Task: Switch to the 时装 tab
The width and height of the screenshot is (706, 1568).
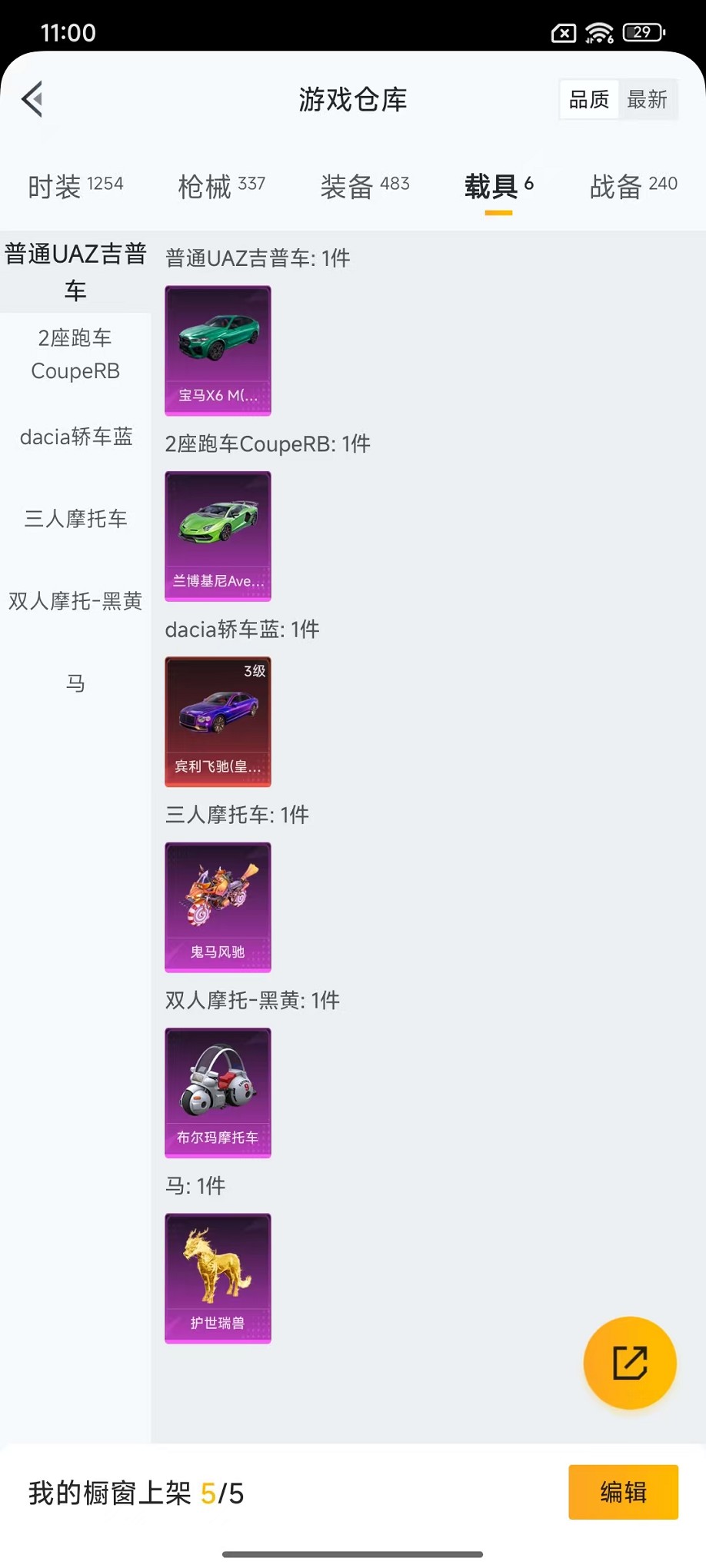Action: pyautogui.click(x=75, y=186)
